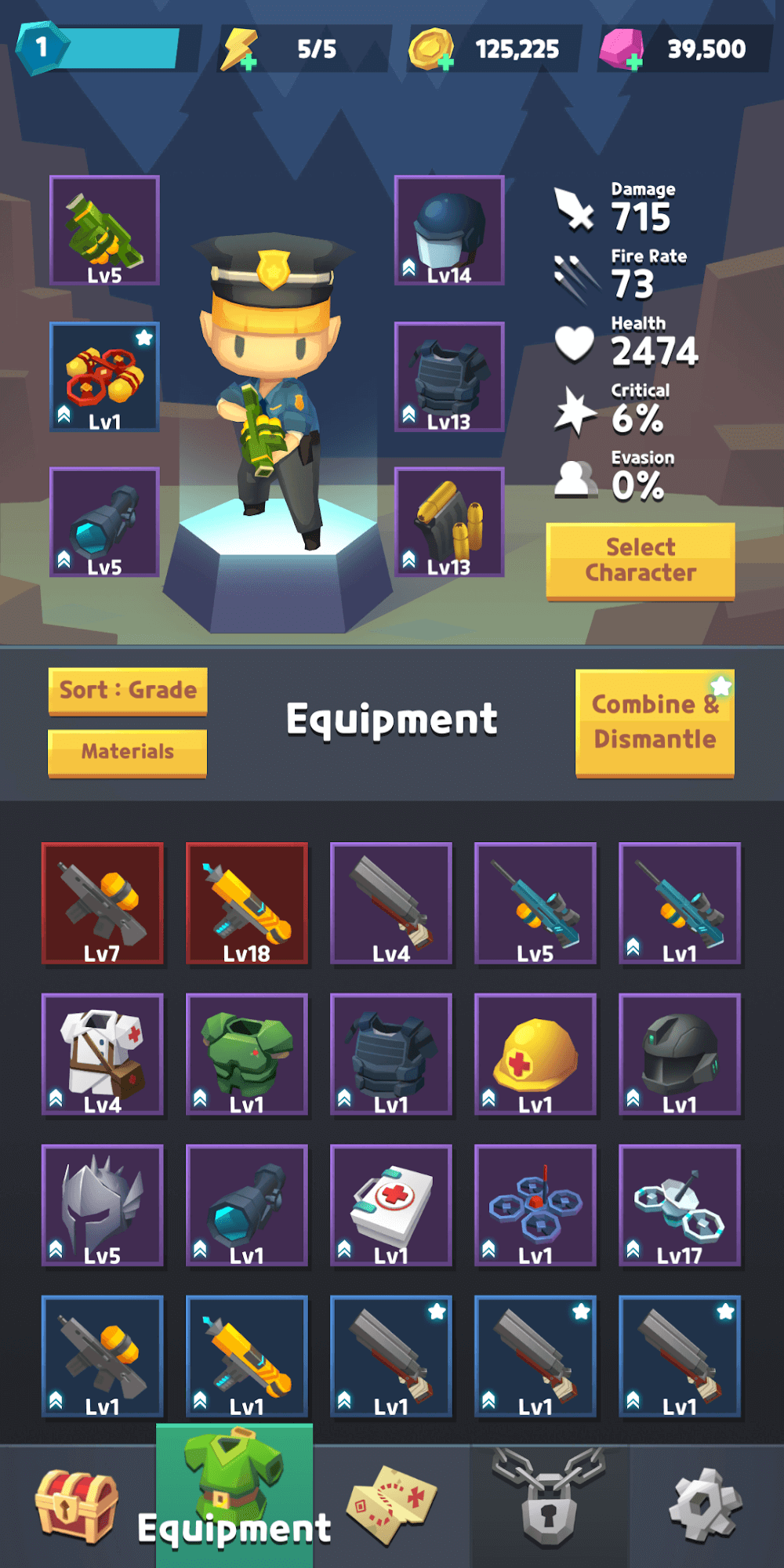
Task: Choose the Lv18 yellow gun in inventory
Action: [247, 903]
